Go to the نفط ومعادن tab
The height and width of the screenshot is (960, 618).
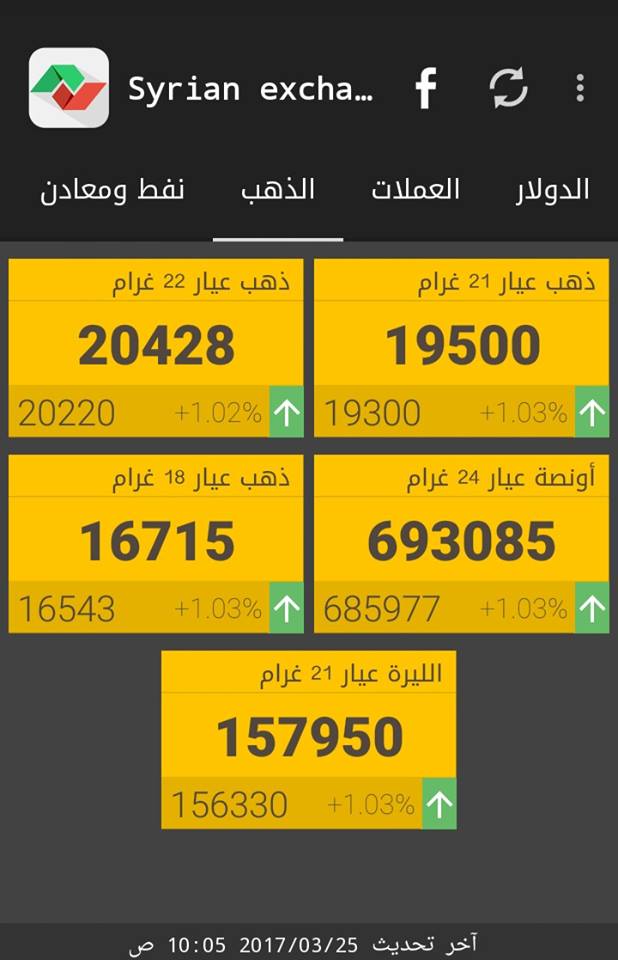tap(112, 190)
